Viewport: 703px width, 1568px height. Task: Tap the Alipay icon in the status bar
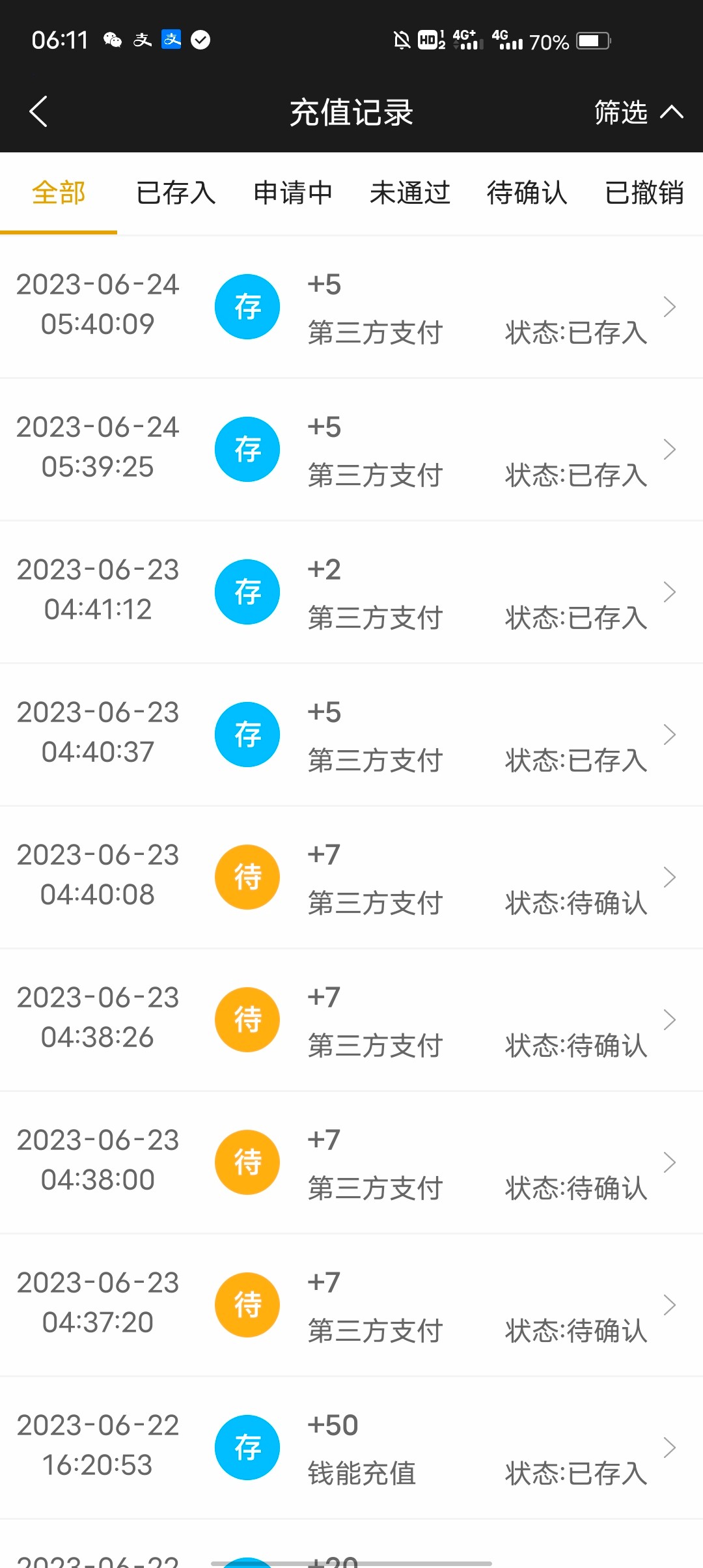point(142,40)
